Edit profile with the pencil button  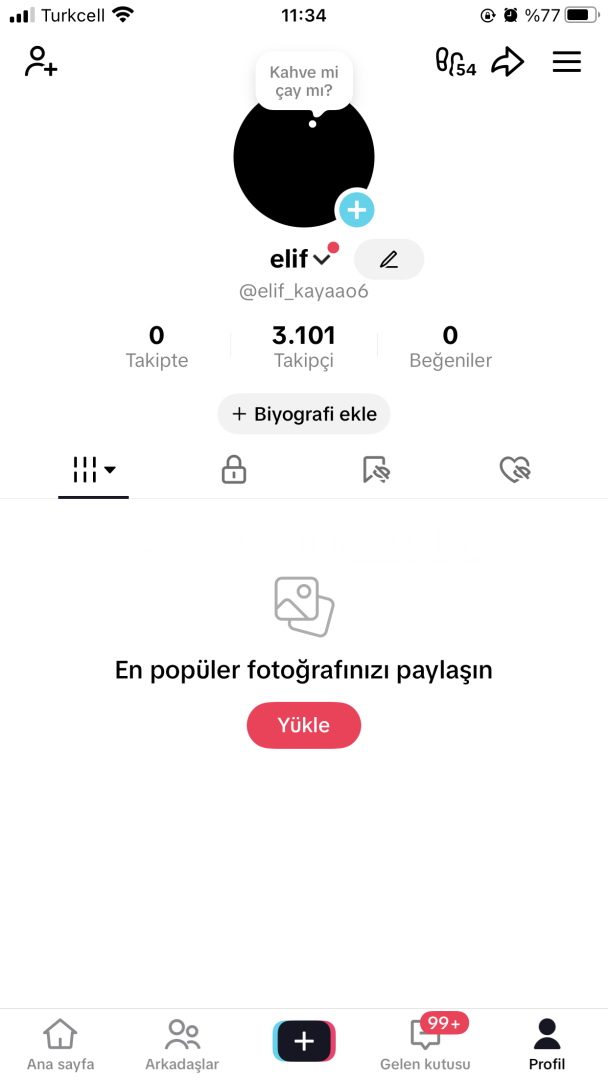point(389,260)
